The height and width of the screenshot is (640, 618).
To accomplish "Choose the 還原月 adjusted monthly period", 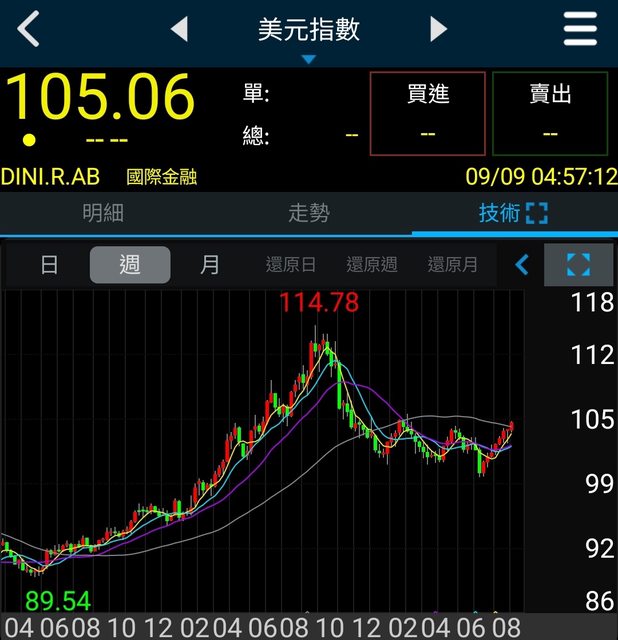I will (x=452, y=265).
